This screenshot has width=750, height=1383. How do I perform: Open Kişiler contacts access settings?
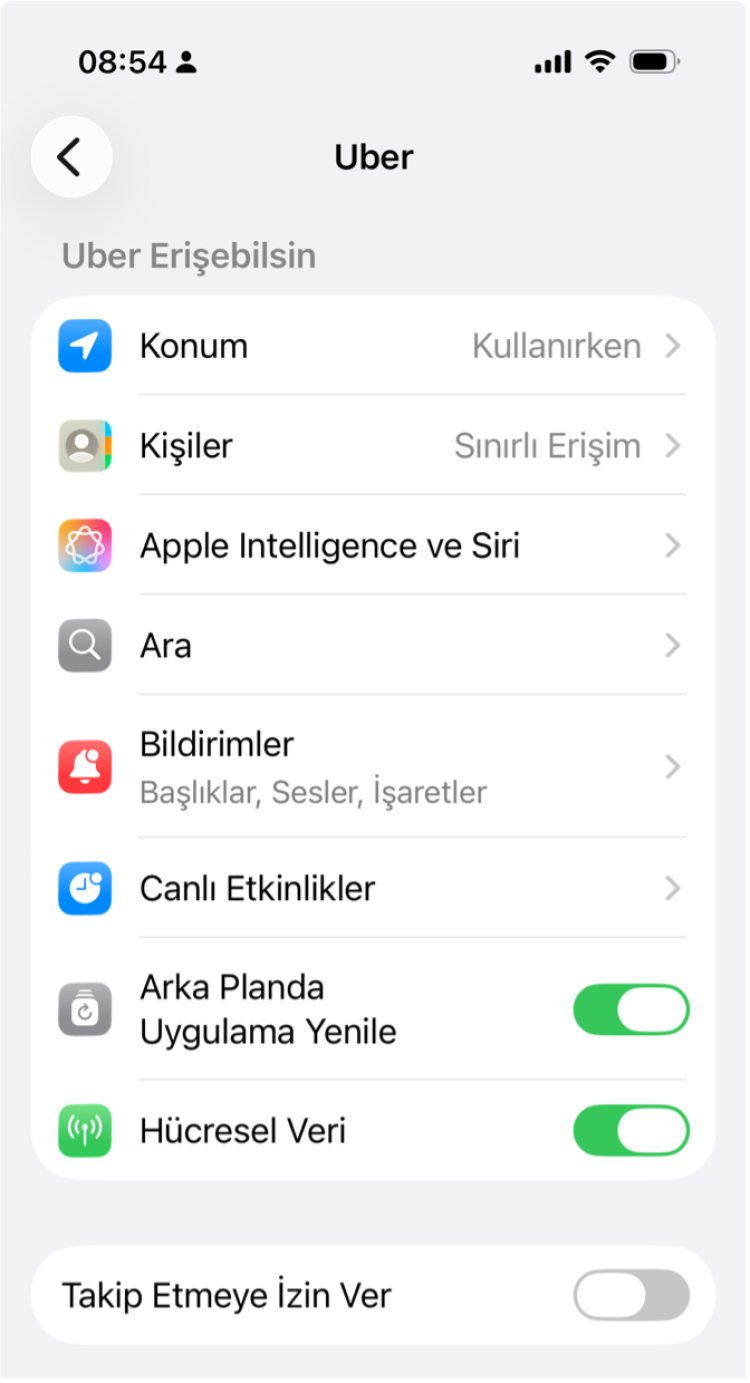[x=374, y=446]
